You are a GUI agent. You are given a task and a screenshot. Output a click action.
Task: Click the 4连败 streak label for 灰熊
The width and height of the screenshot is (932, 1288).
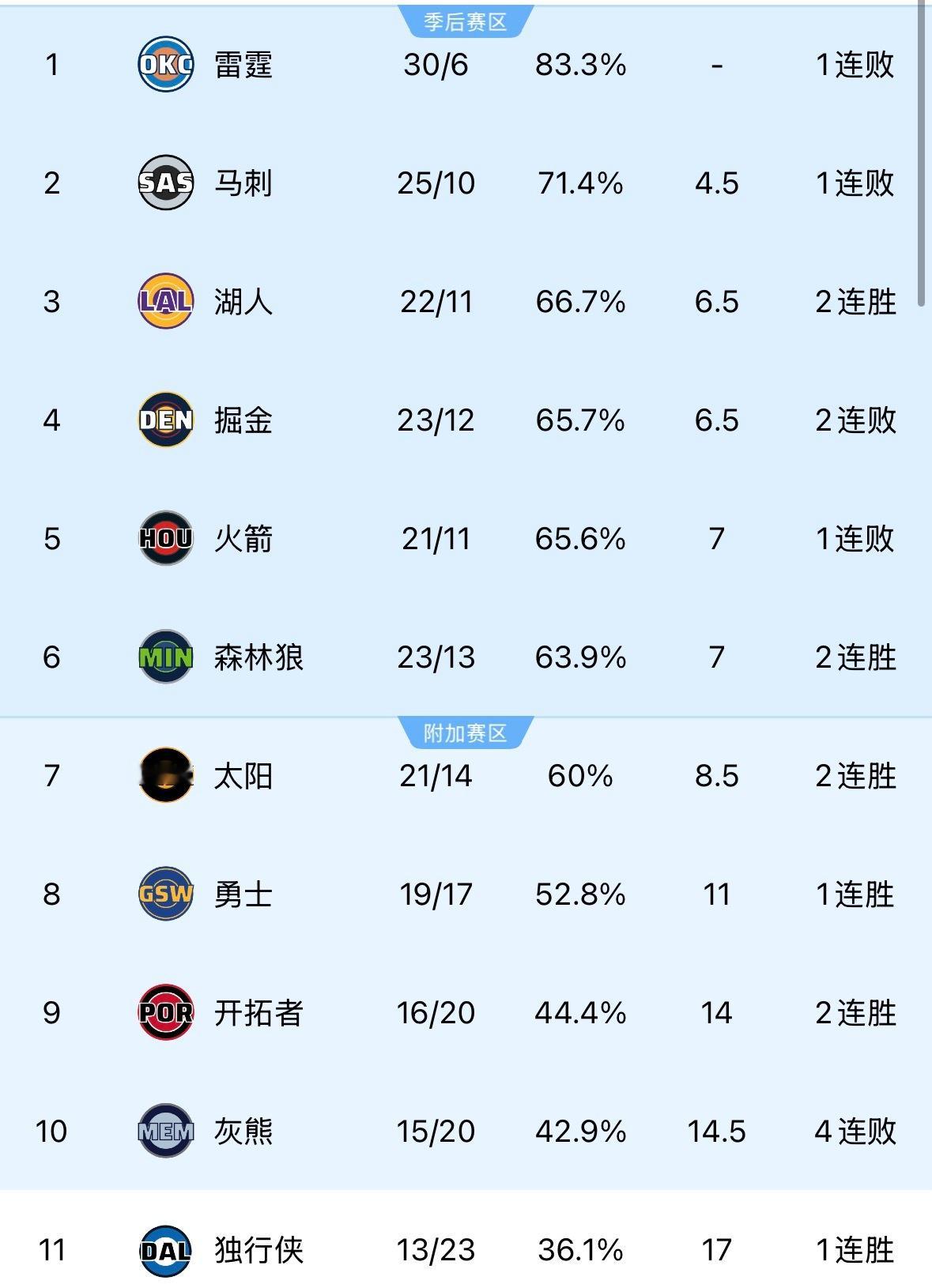click(856, 1130)
